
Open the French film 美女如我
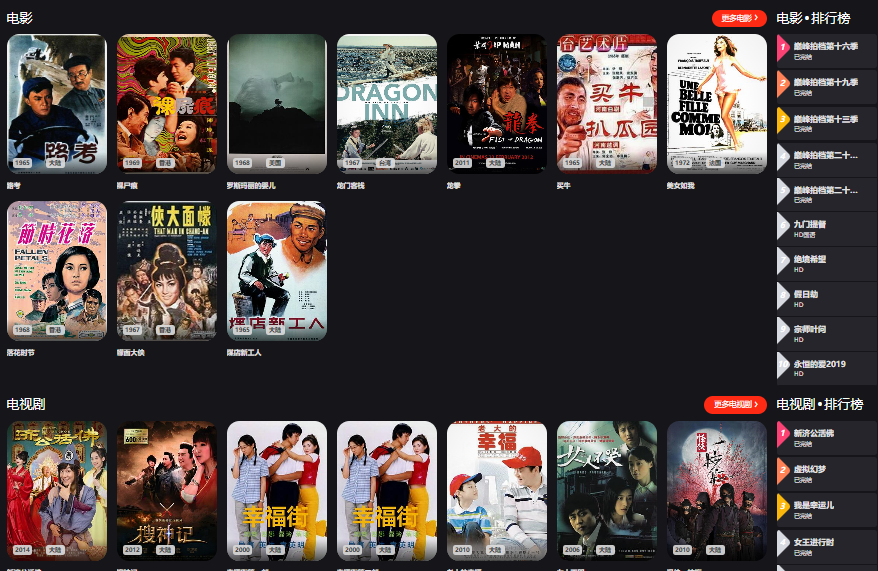717,104
